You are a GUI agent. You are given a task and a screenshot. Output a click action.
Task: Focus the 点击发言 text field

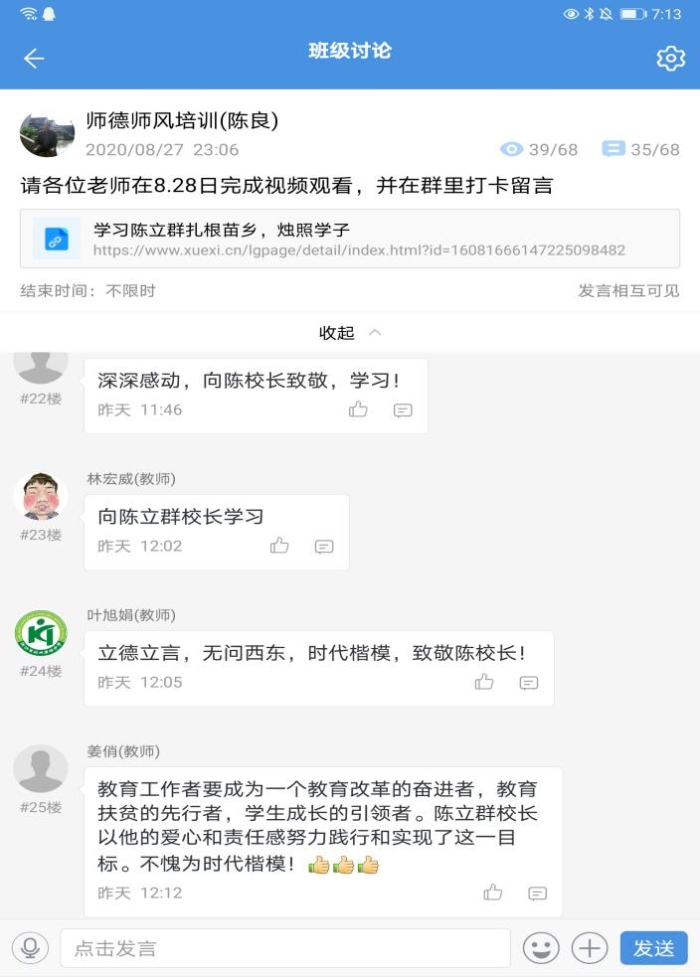coord(285,948)
